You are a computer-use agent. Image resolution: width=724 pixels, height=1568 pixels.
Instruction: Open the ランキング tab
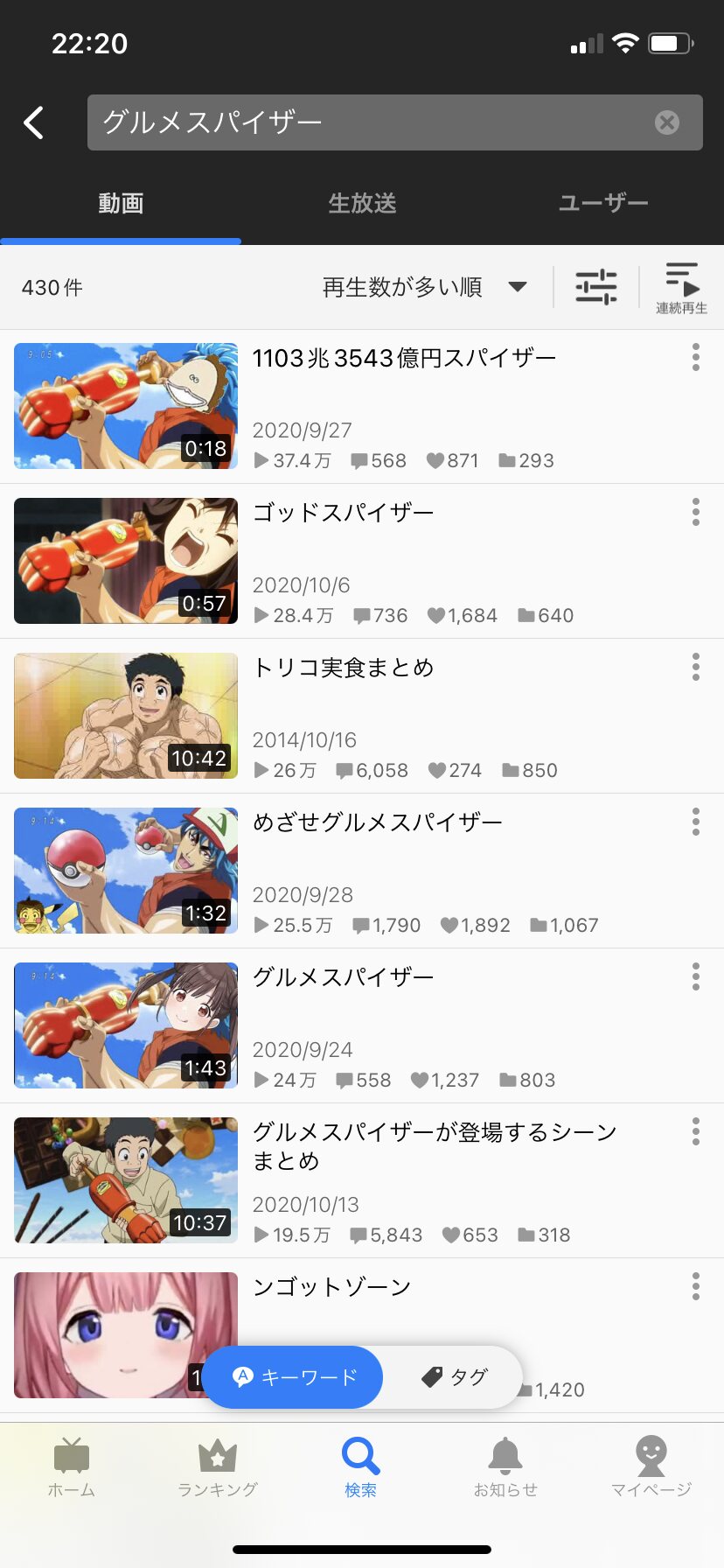pyautogui.click(x=217, y=1466)
